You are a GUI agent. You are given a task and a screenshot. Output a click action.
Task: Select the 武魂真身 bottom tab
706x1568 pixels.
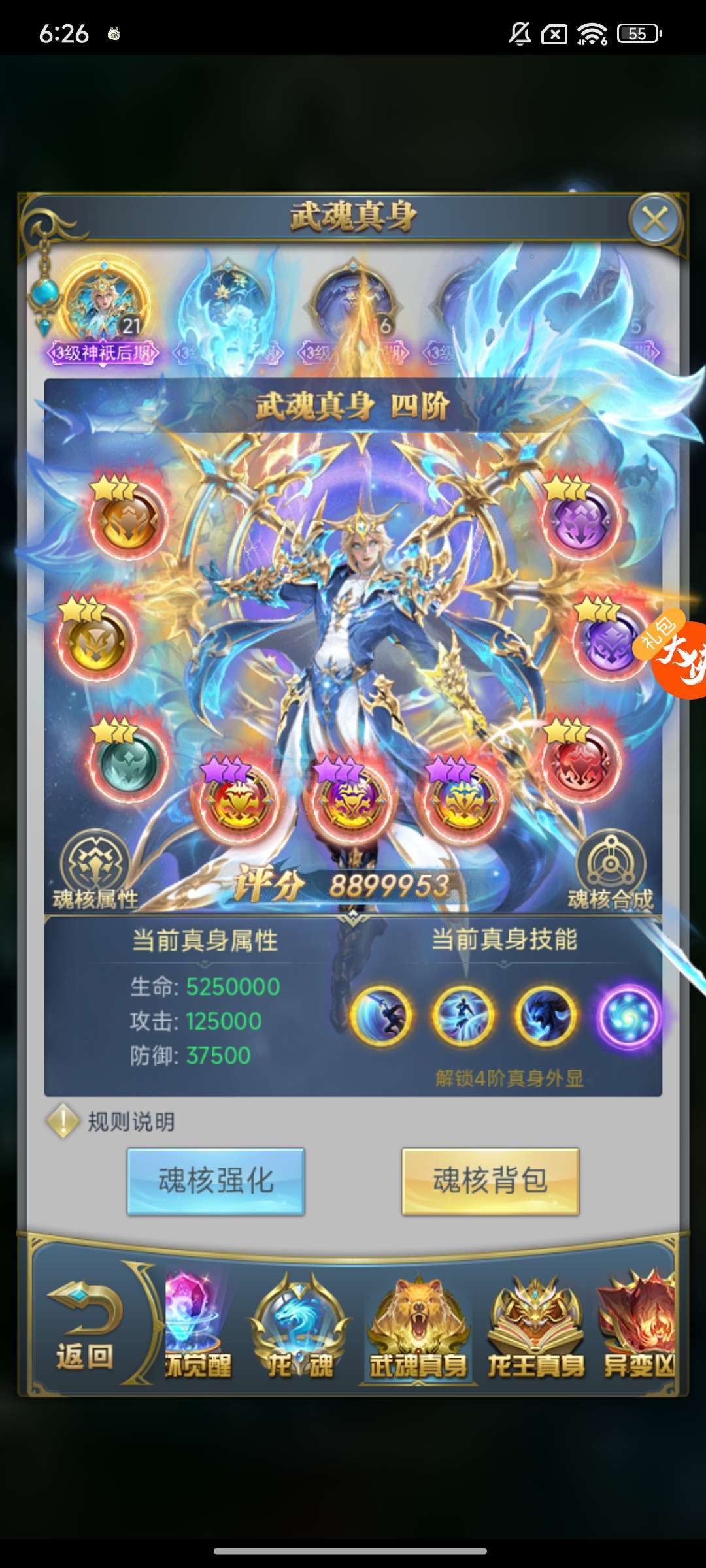418,1326
